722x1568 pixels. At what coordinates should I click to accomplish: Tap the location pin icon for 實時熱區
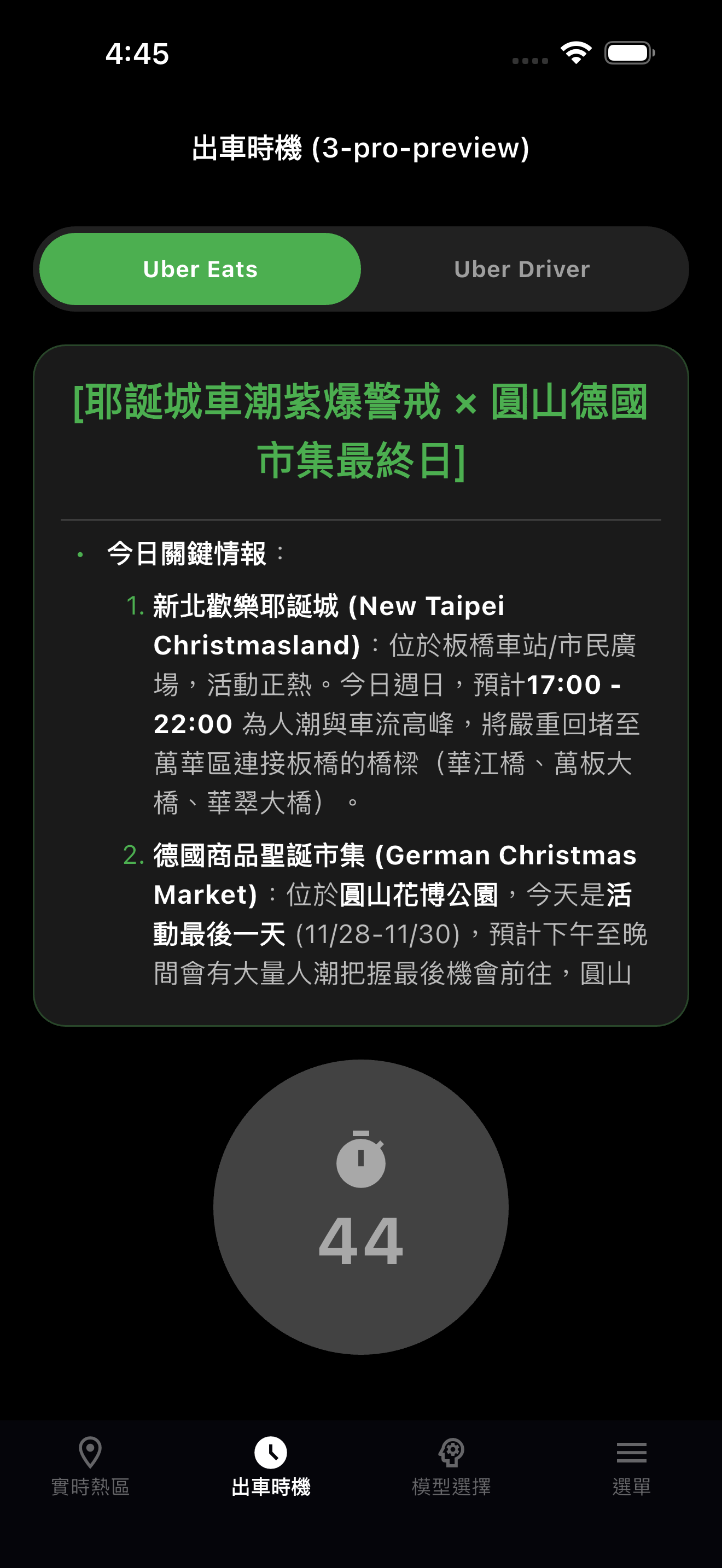coord(90,1452)
